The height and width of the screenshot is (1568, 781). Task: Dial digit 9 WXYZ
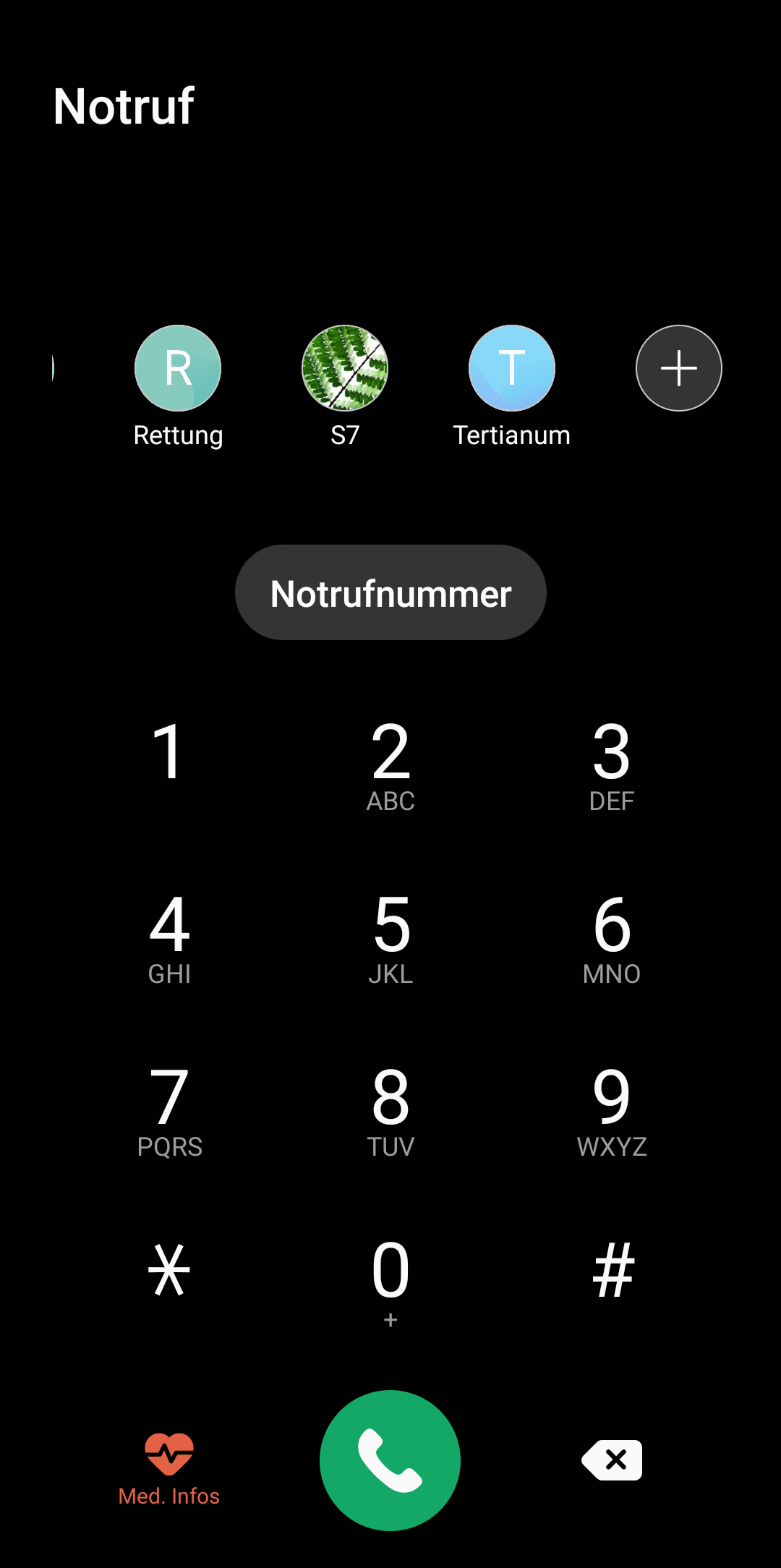click(612, 1112)
